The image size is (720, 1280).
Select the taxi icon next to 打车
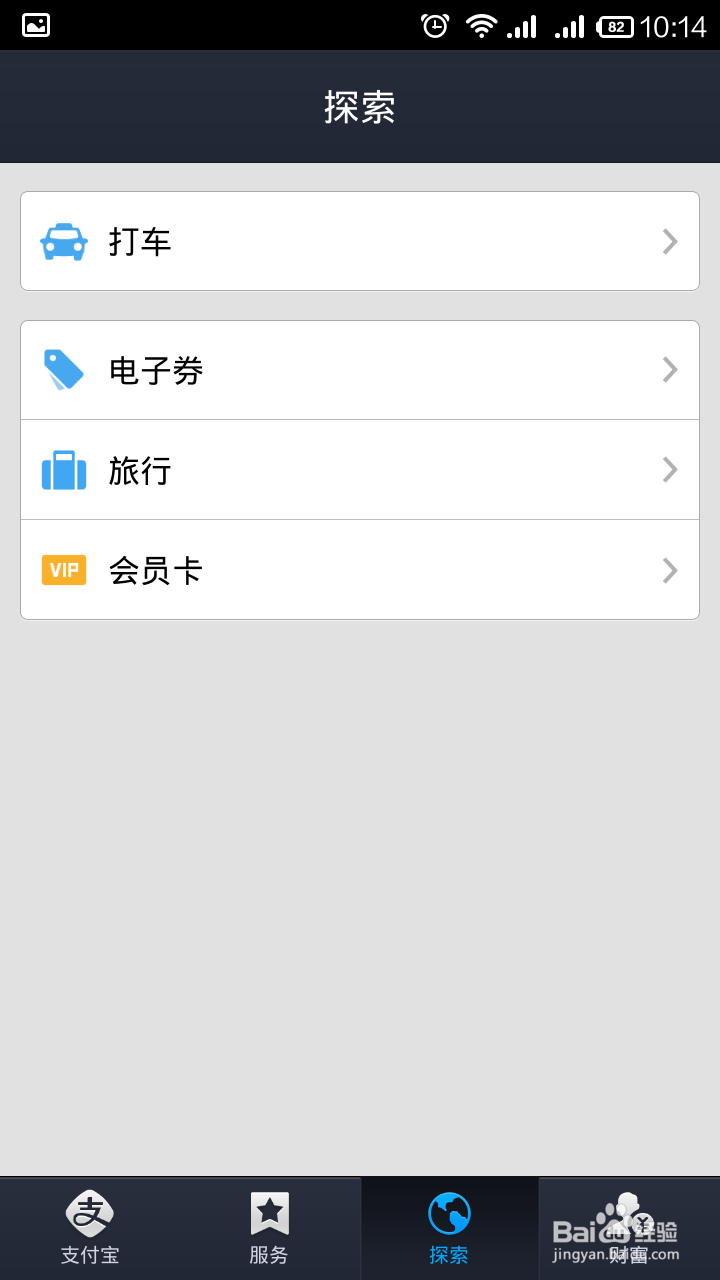pos(63,240)
